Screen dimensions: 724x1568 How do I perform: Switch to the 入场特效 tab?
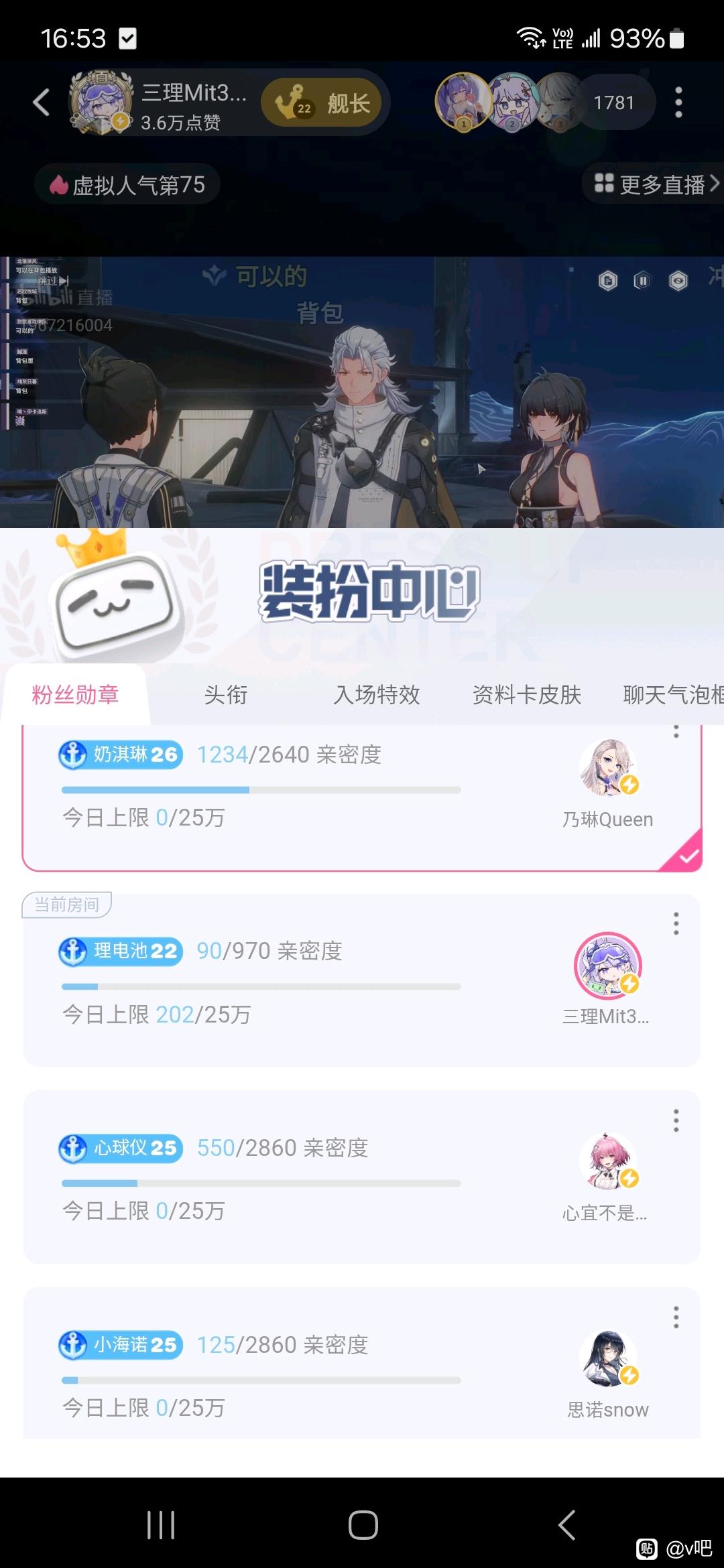pyautogui.click(x=377, y=695)
